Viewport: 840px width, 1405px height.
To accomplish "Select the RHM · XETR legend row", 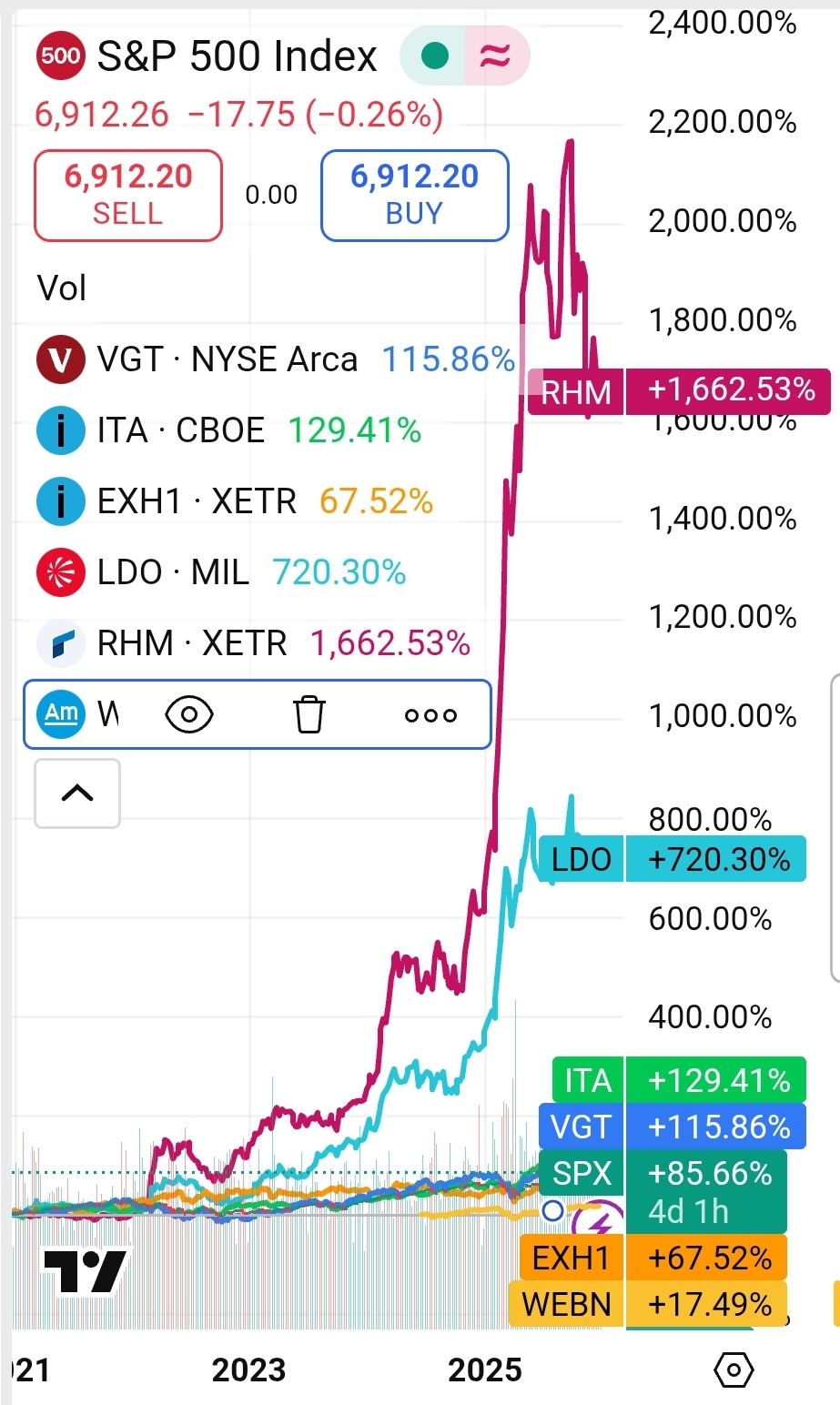I will coord(192,643).
